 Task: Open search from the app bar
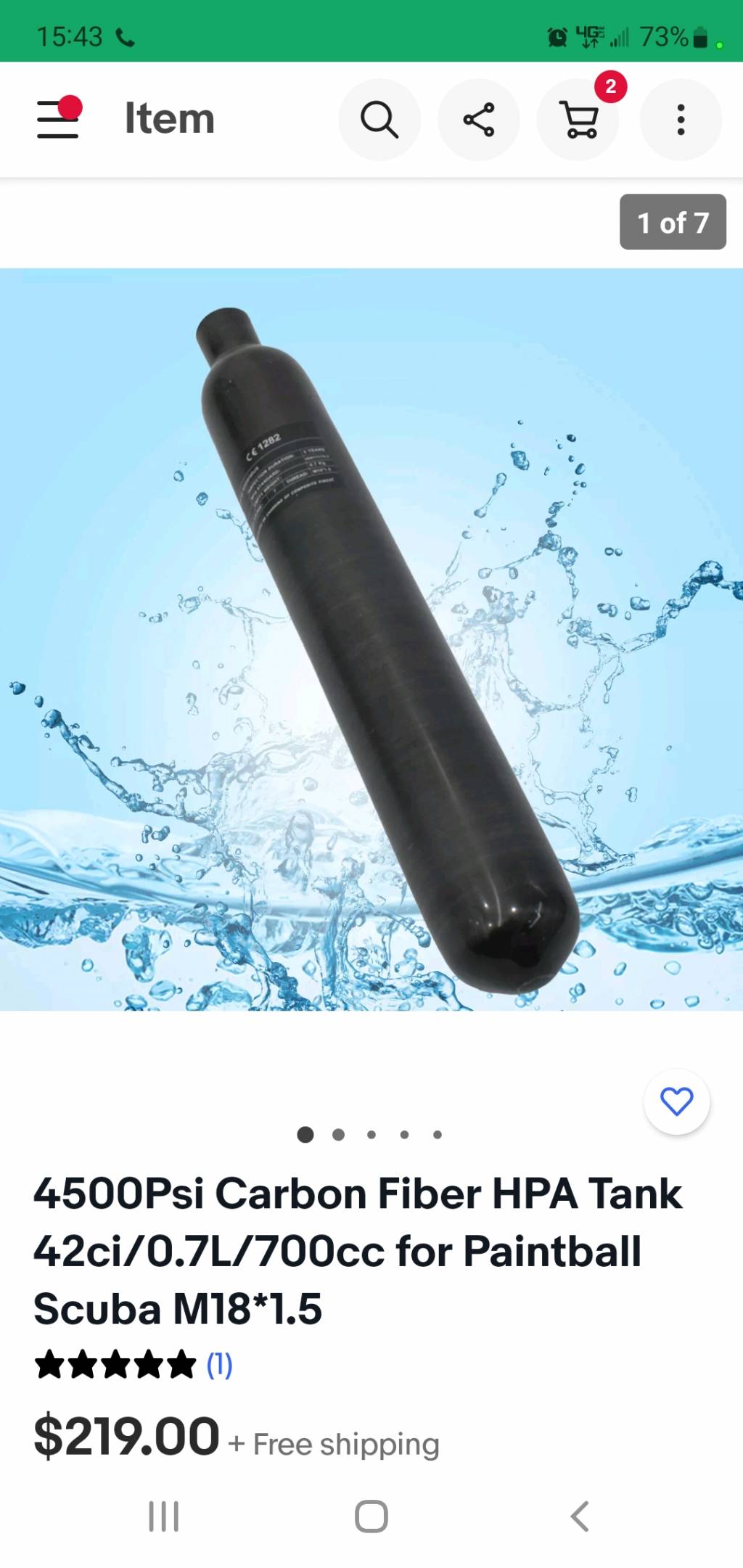coord(379,120)
